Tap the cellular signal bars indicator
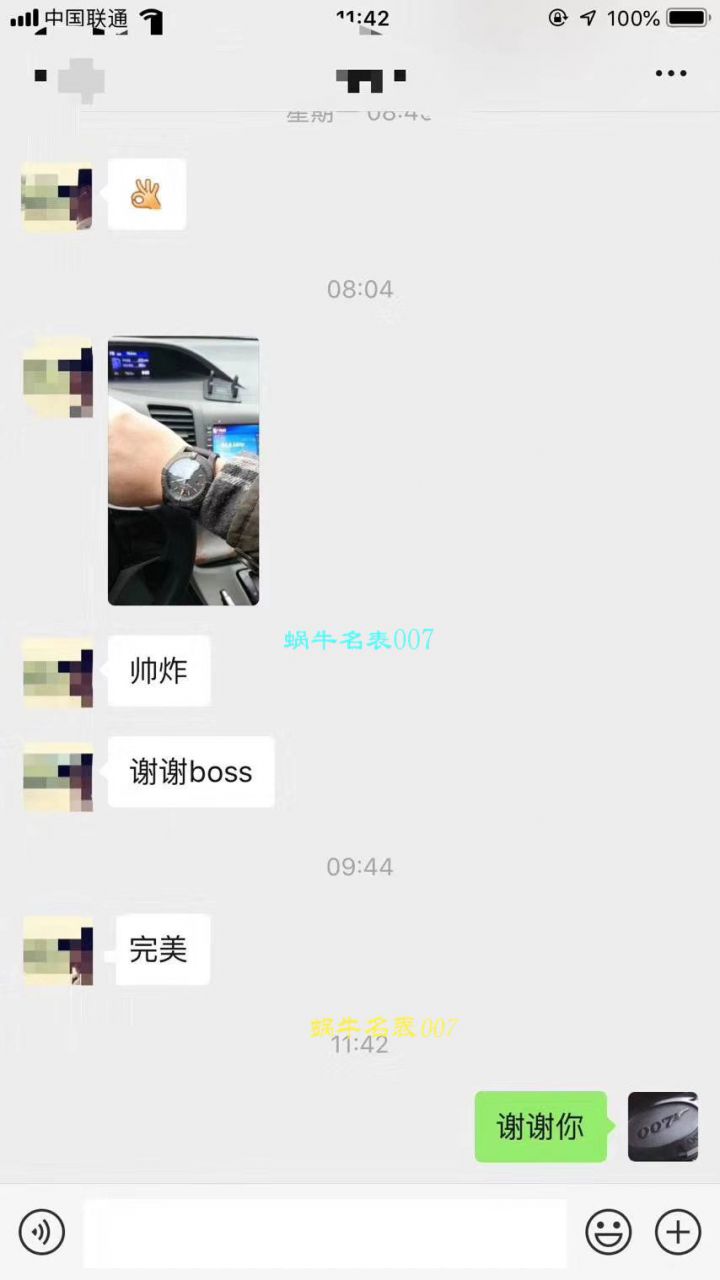This screenshot has width=720, height=1280. tap(20, 16)
